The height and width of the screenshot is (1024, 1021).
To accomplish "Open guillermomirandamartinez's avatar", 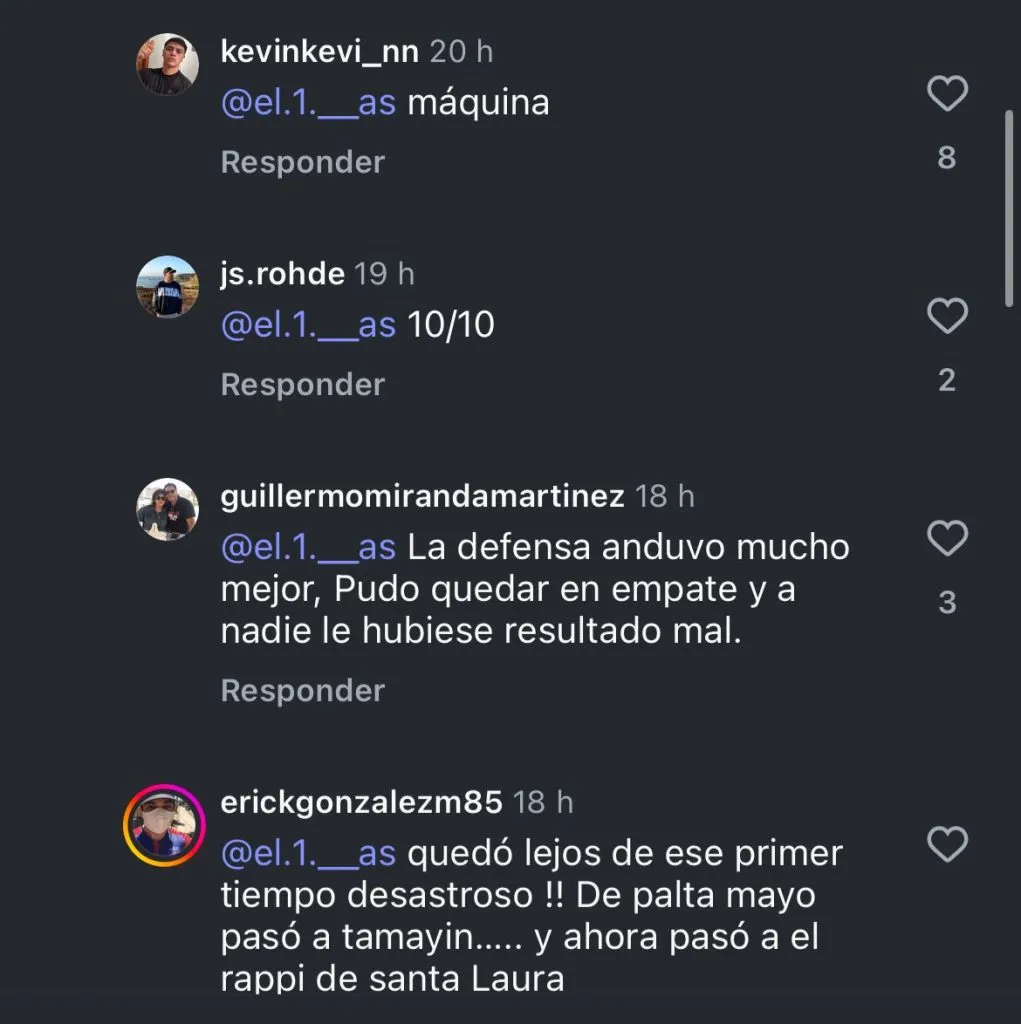I will 167,509.
